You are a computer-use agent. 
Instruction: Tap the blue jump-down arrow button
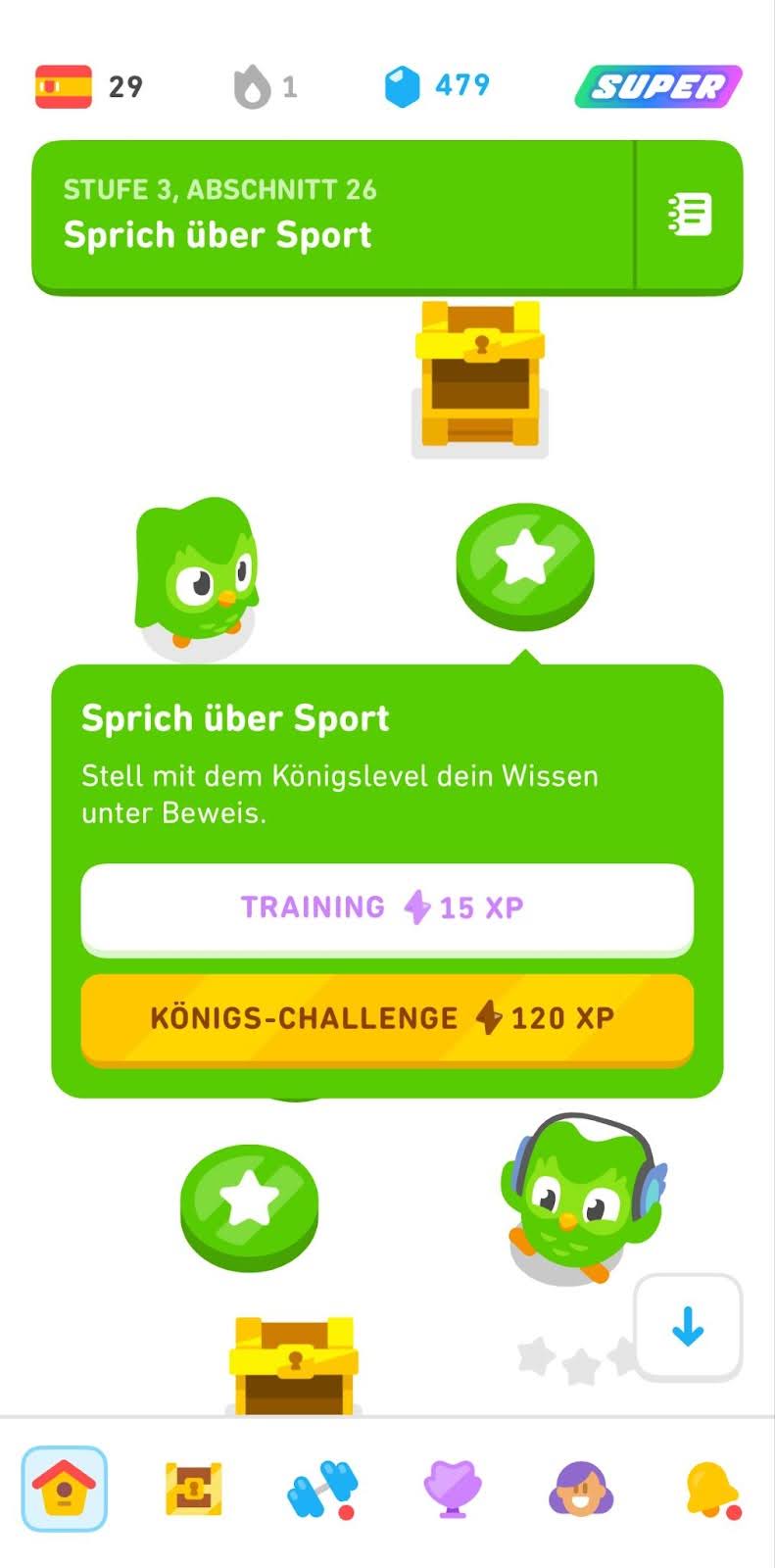tap(687, 1326)
